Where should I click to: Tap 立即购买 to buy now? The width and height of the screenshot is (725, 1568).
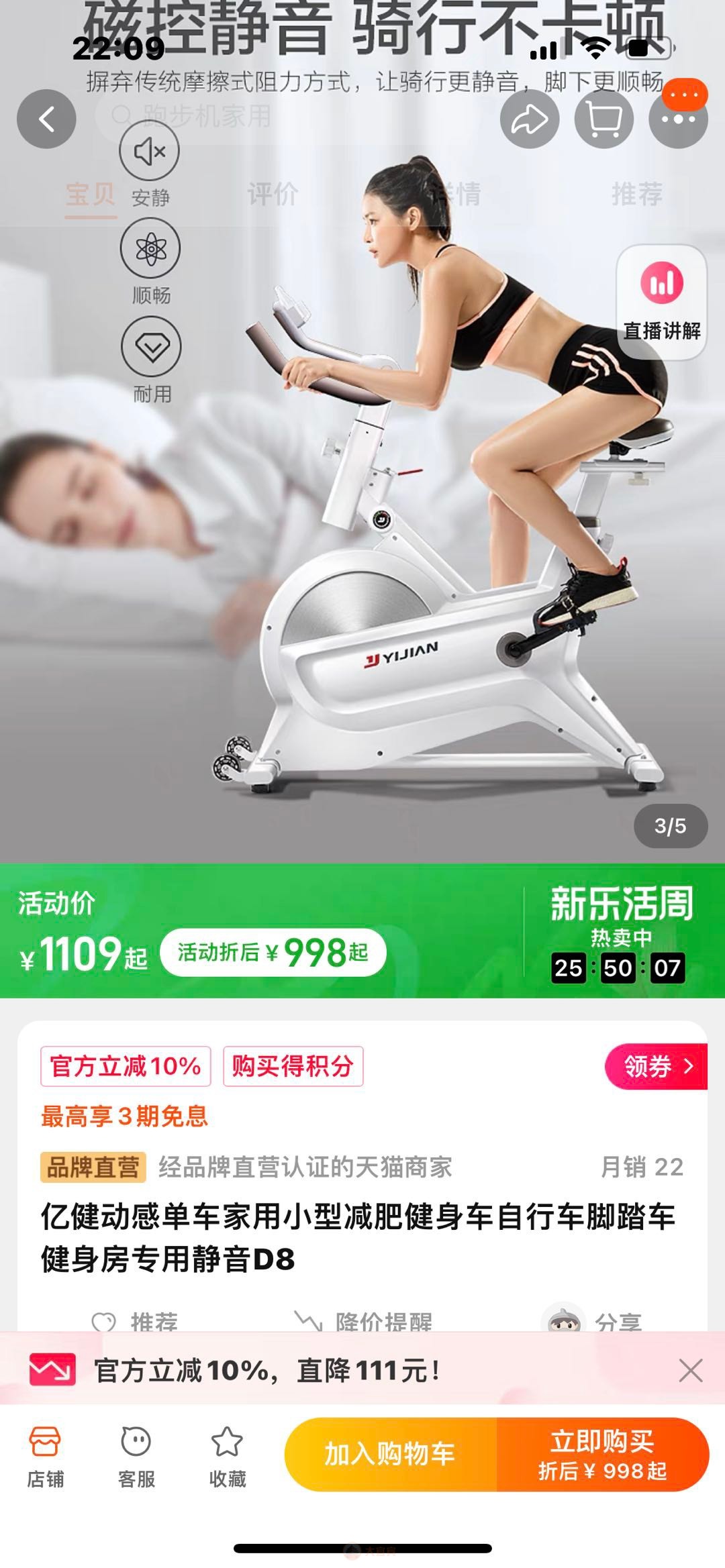602,1454
